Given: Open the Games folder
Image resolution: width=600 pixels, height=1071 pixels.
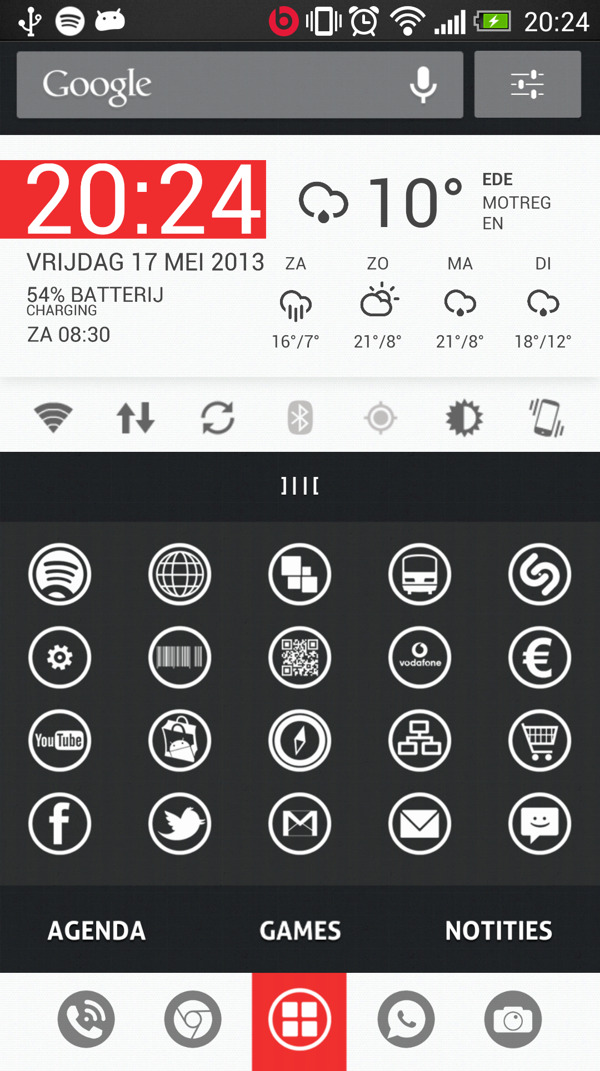Looking at the screenshot, I should [300, 931].
